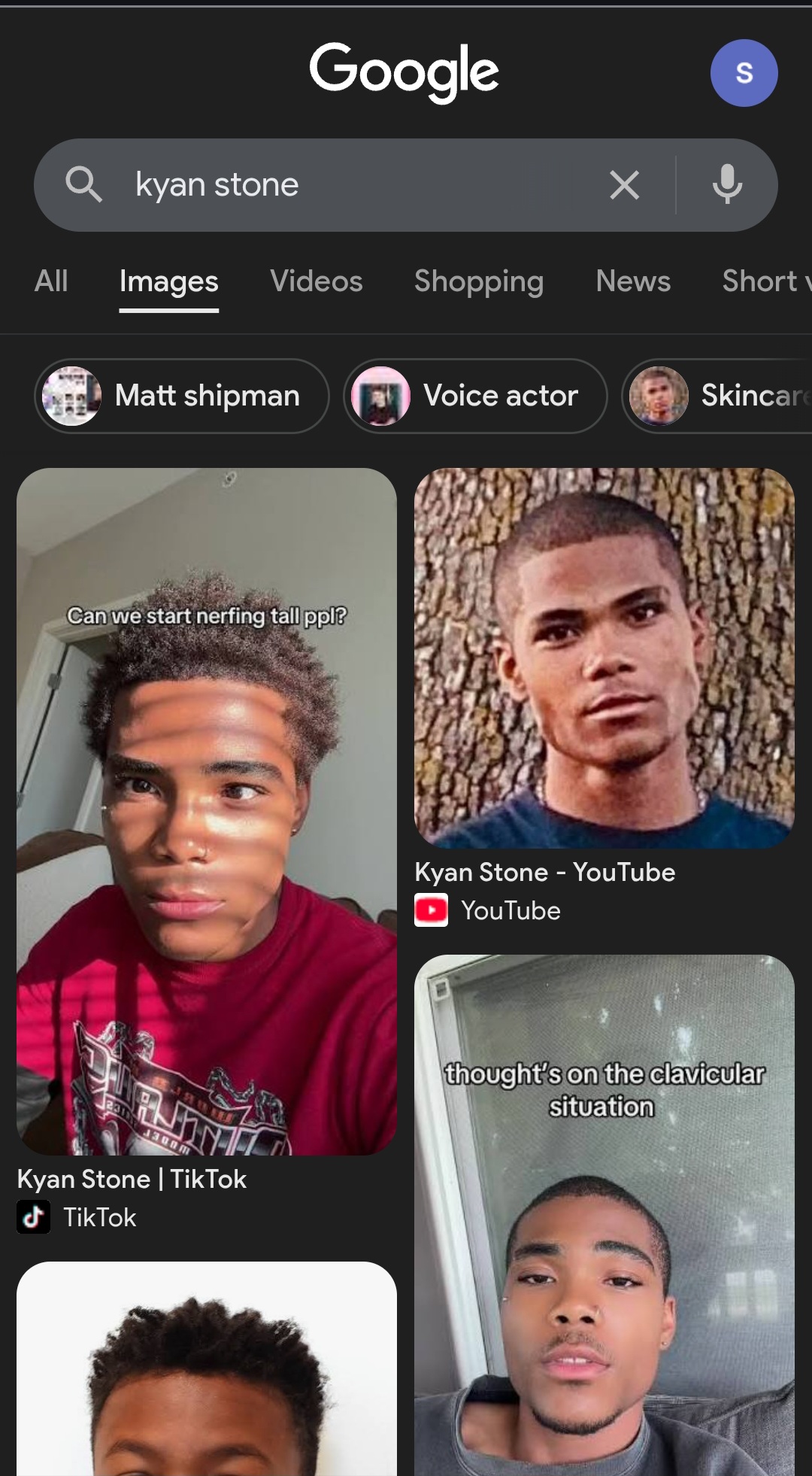The height and width of the screenshot is (1476, 812).
Task: Open the Kyan Stone - YouTube image result
Action: click(604, 658)
